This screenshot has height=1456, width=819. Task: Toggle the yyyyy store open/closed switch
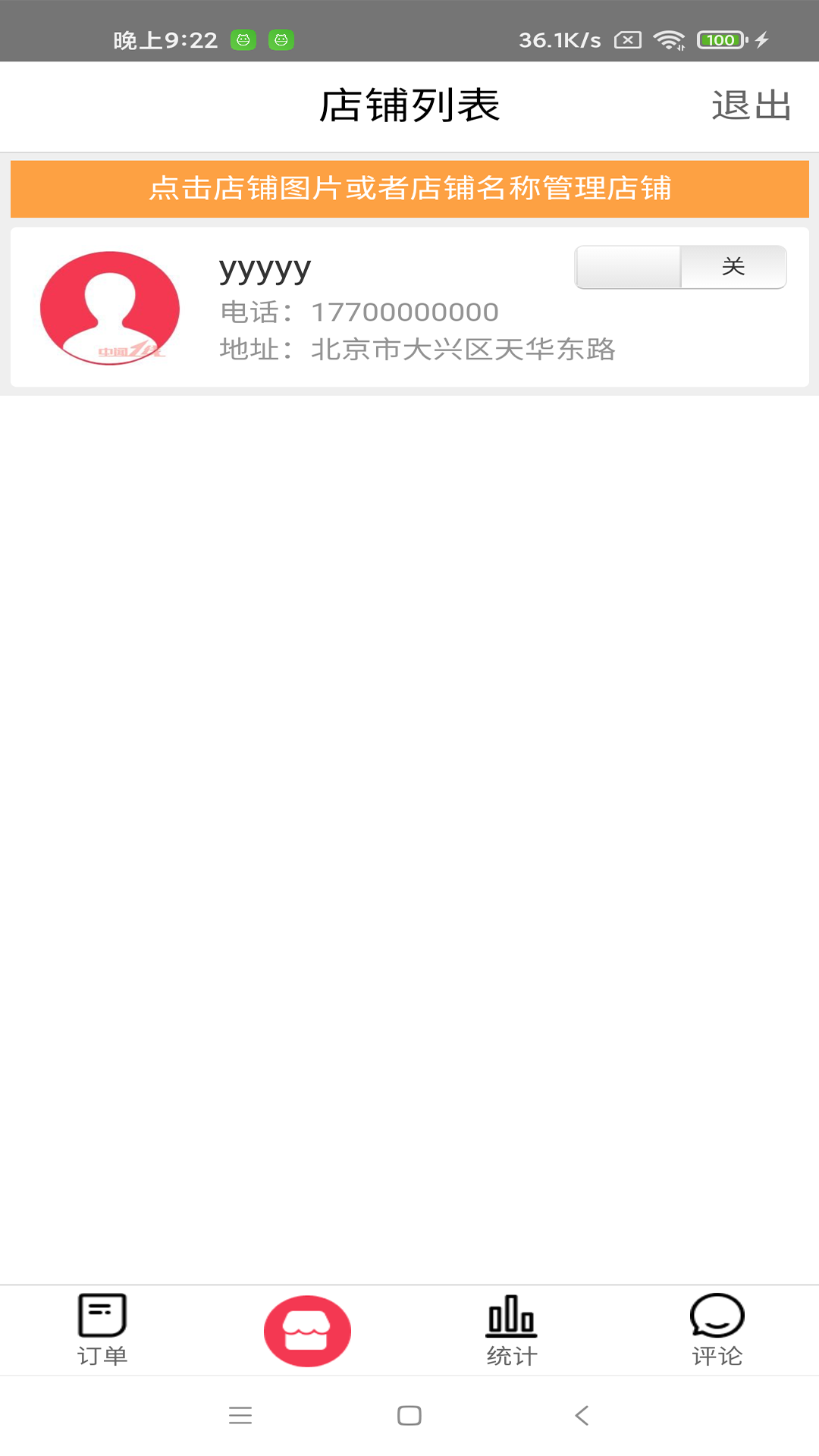tap(680, 267)
